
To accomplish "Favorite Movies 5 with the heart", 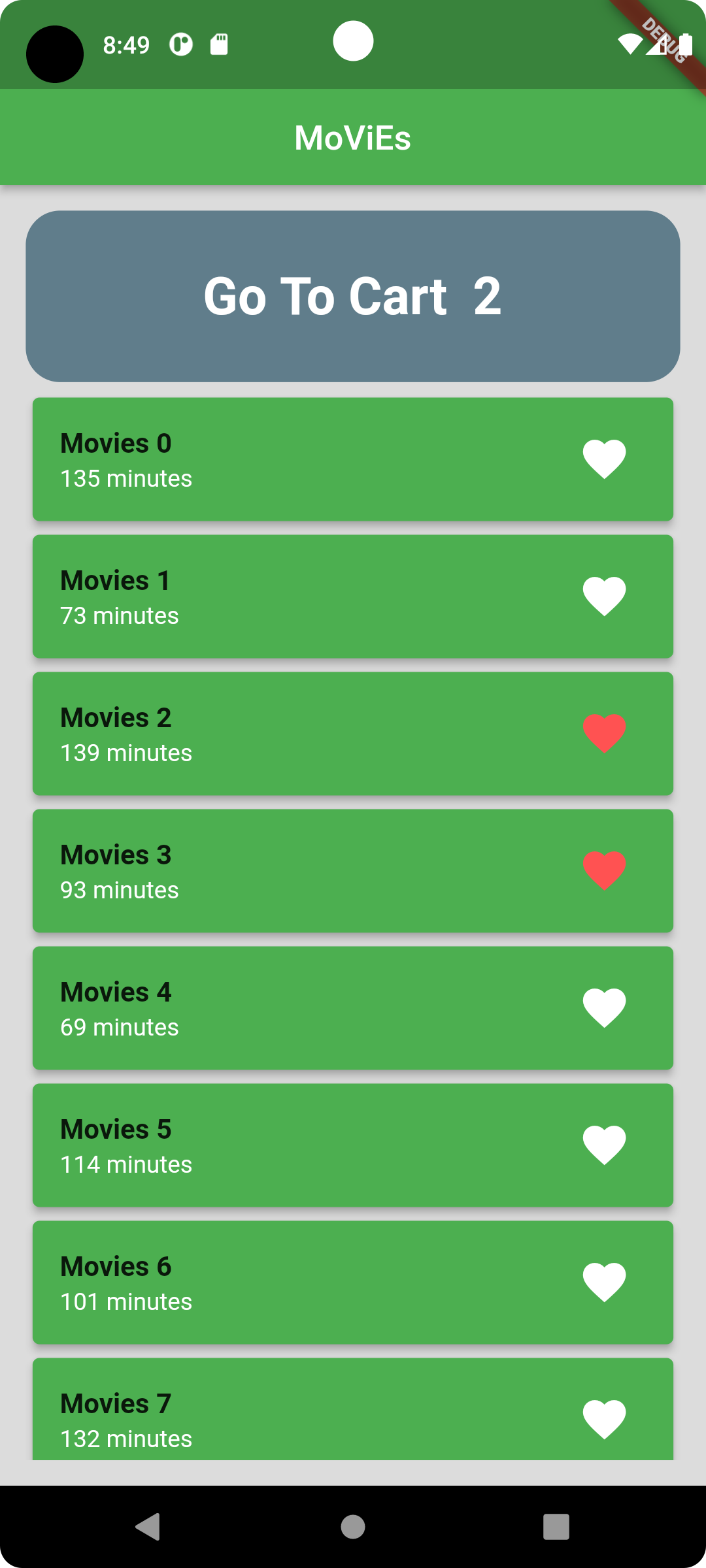I will pos(604,1145).
